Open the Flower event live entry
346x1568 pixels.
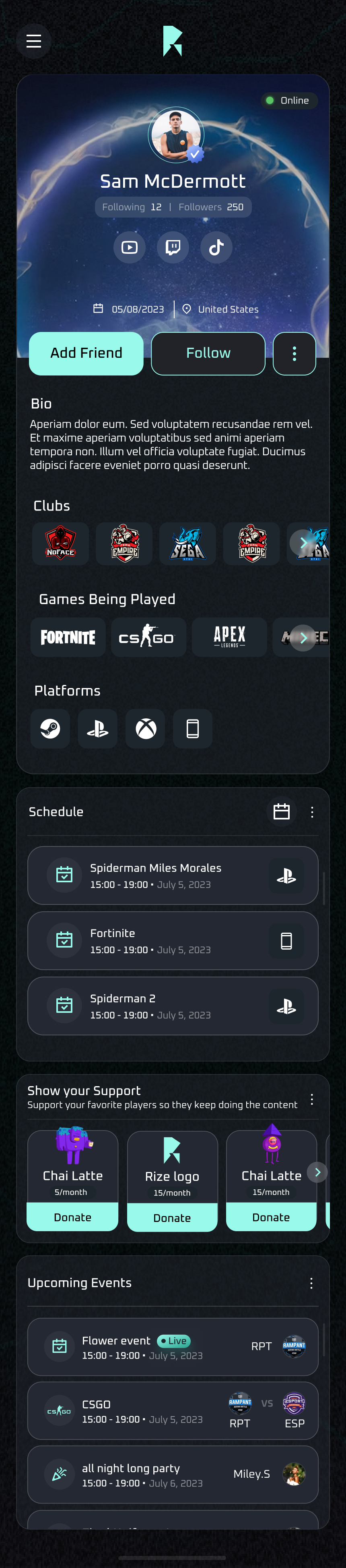(173, 1347)
